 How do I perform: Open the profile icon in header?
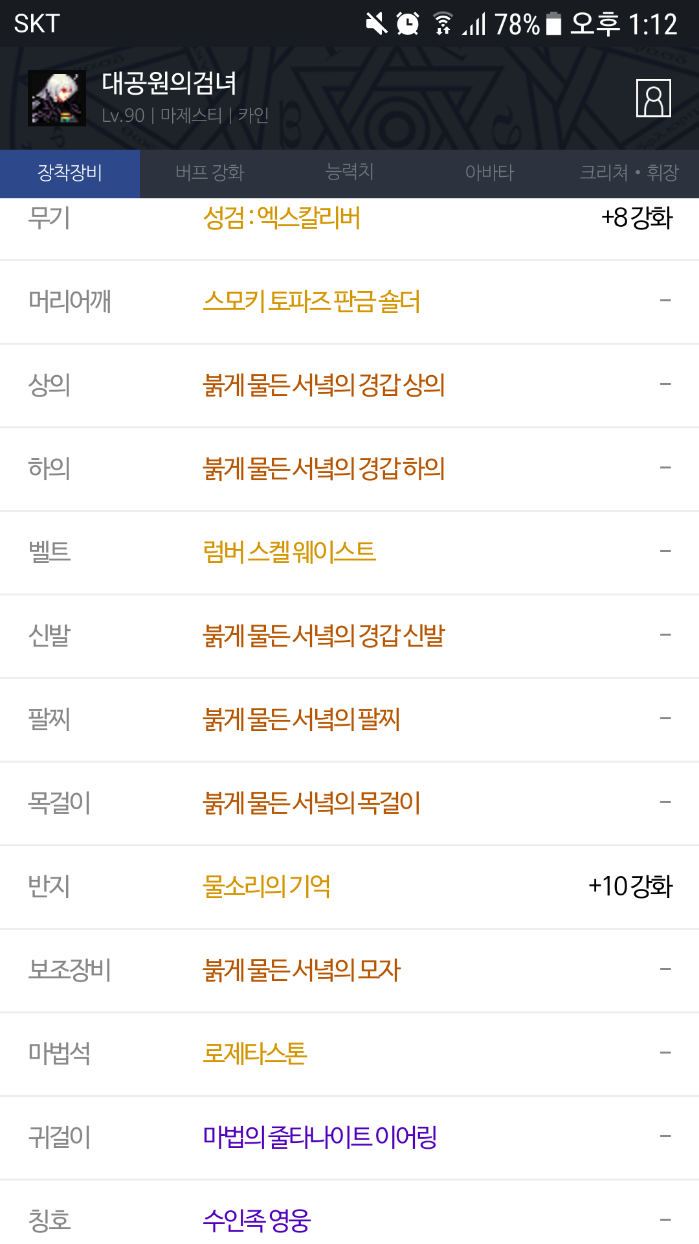click(x=653, y=98)
